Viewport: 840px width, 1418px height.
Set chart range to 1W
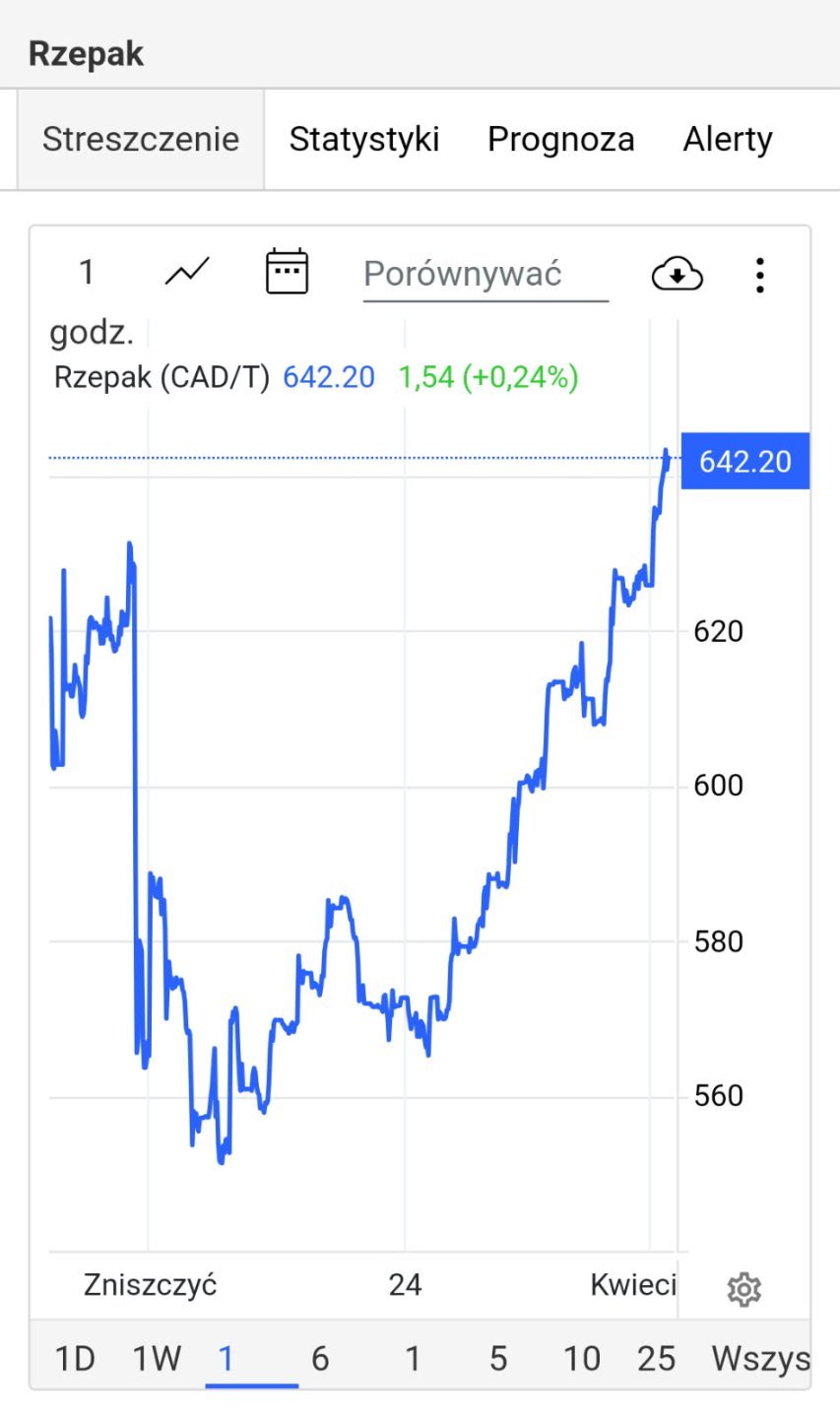click(x=158, y=1359)
